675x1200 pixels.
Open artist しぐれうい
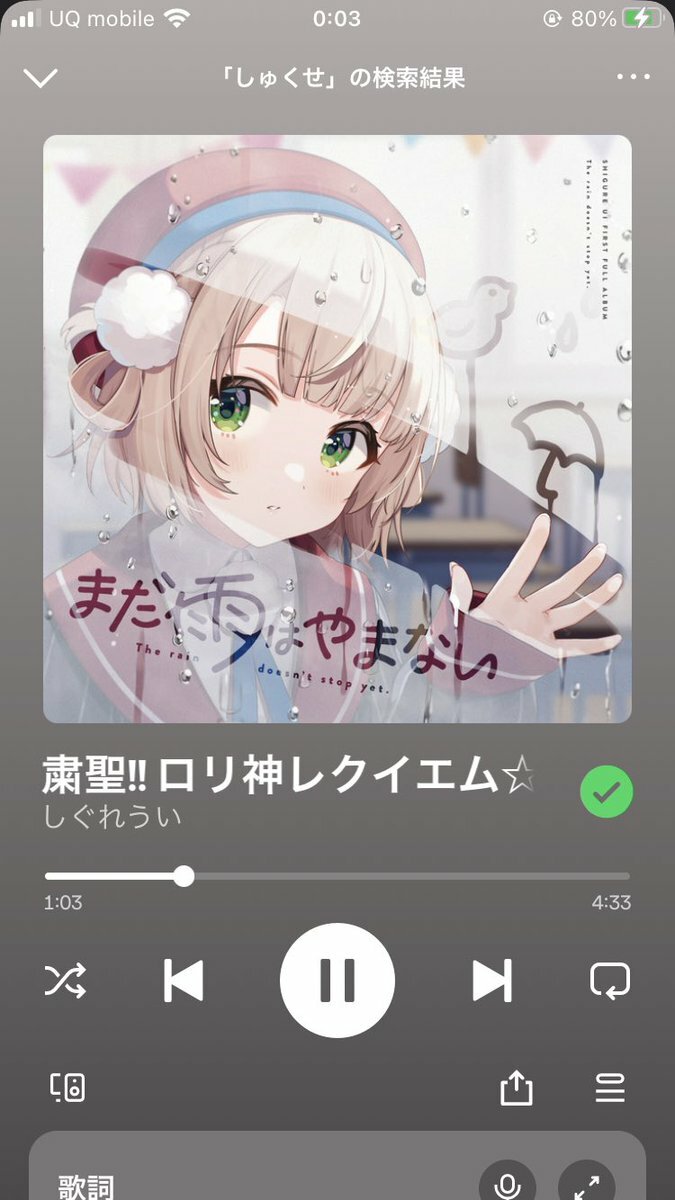click(x=112, y=816)
